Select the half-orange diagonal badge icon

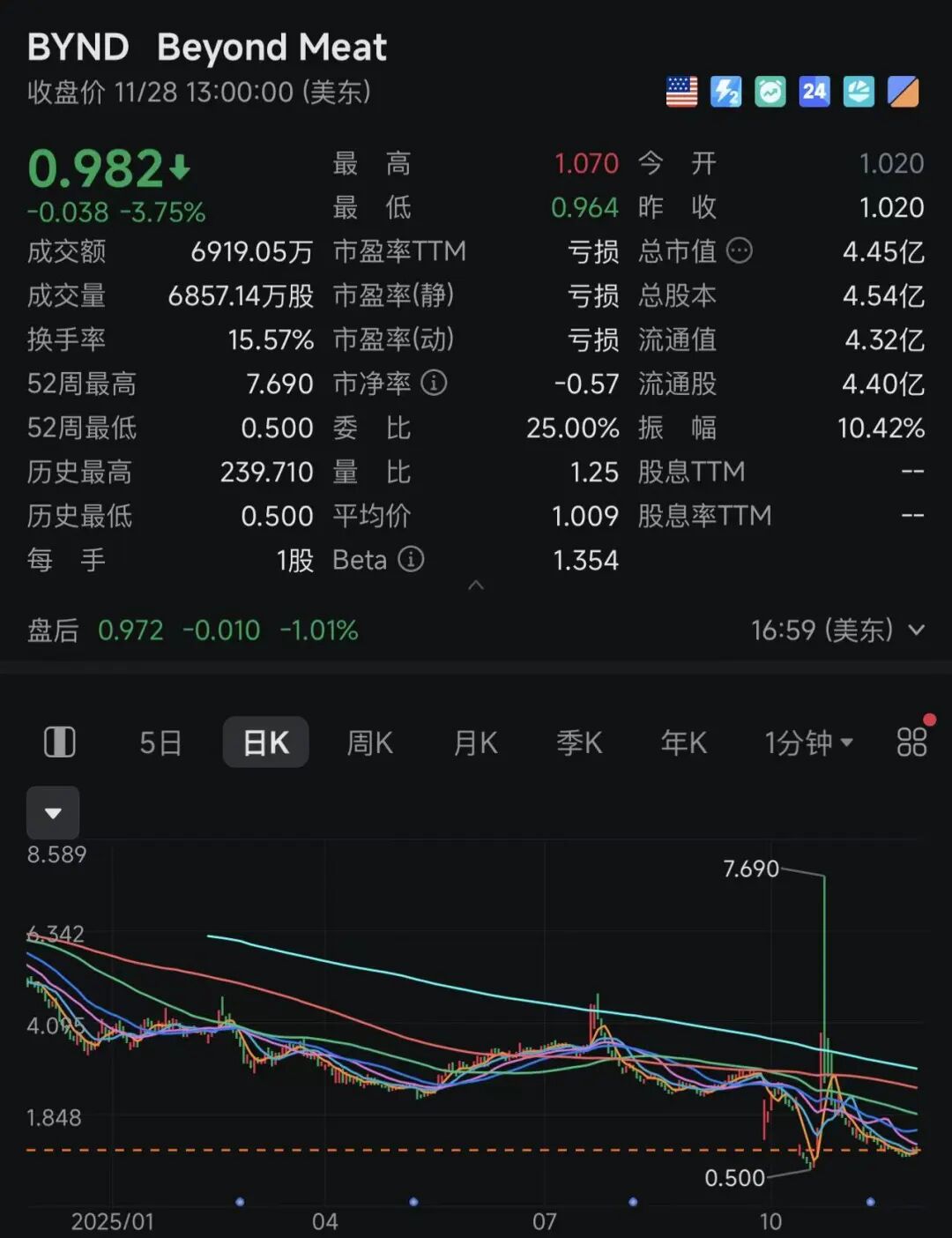903,92
